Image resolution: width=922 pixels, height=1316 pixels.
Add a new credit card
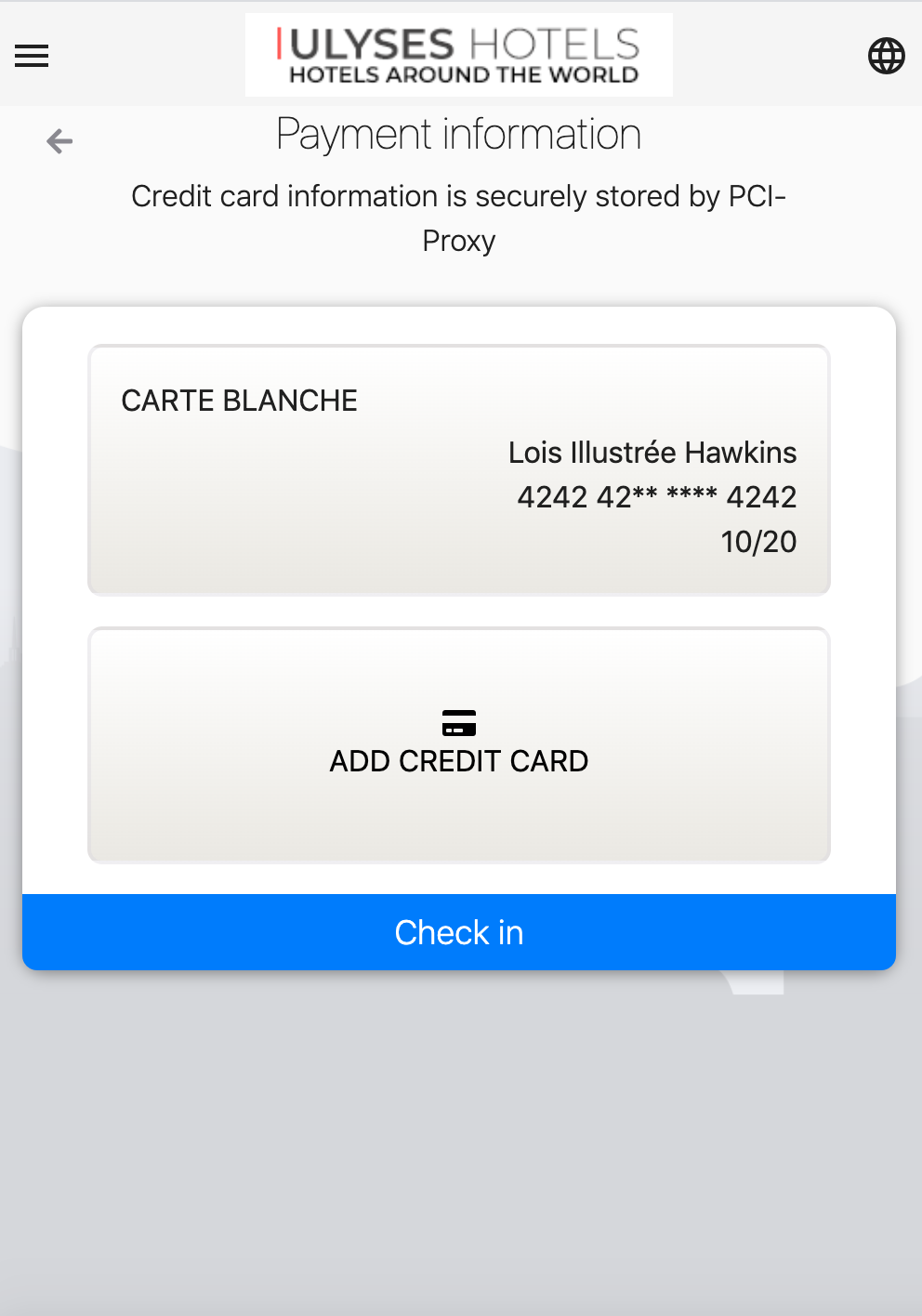[x=459, y=745]
